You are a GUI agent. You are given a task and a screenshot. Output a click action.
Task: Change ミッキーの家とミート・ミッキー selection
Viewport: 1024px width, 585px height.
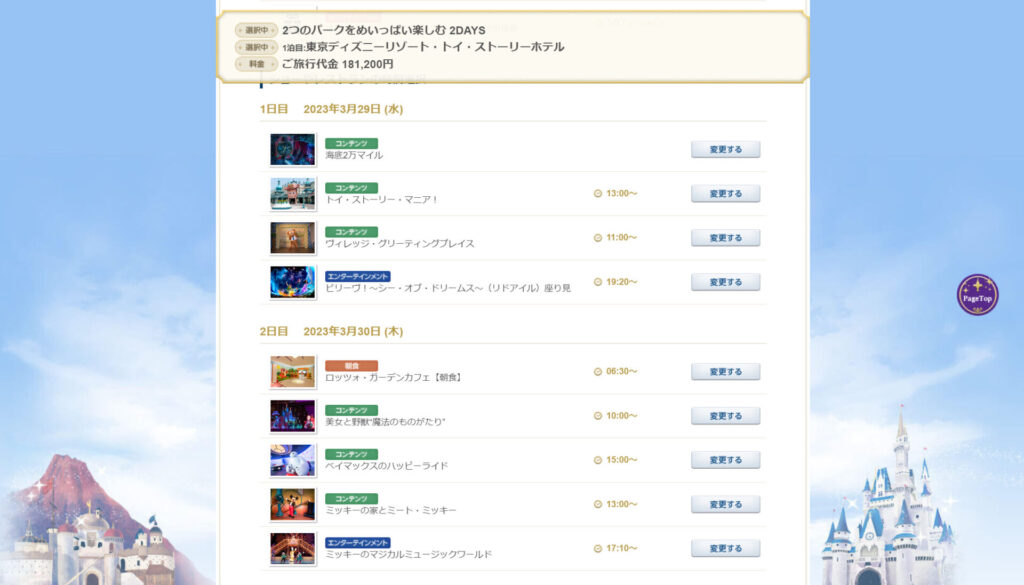[725, 504]
